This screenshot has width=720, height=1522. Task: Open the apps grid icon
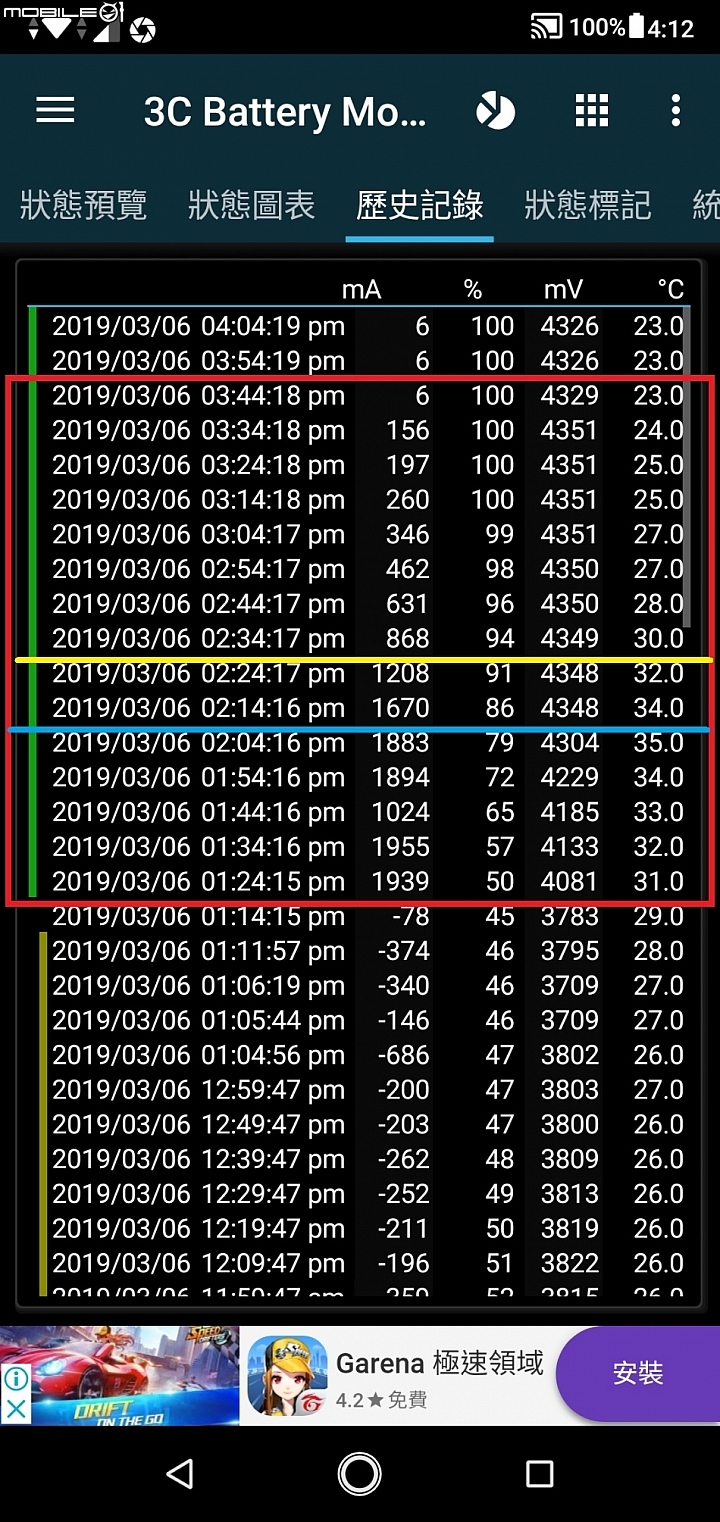point(592,111)
